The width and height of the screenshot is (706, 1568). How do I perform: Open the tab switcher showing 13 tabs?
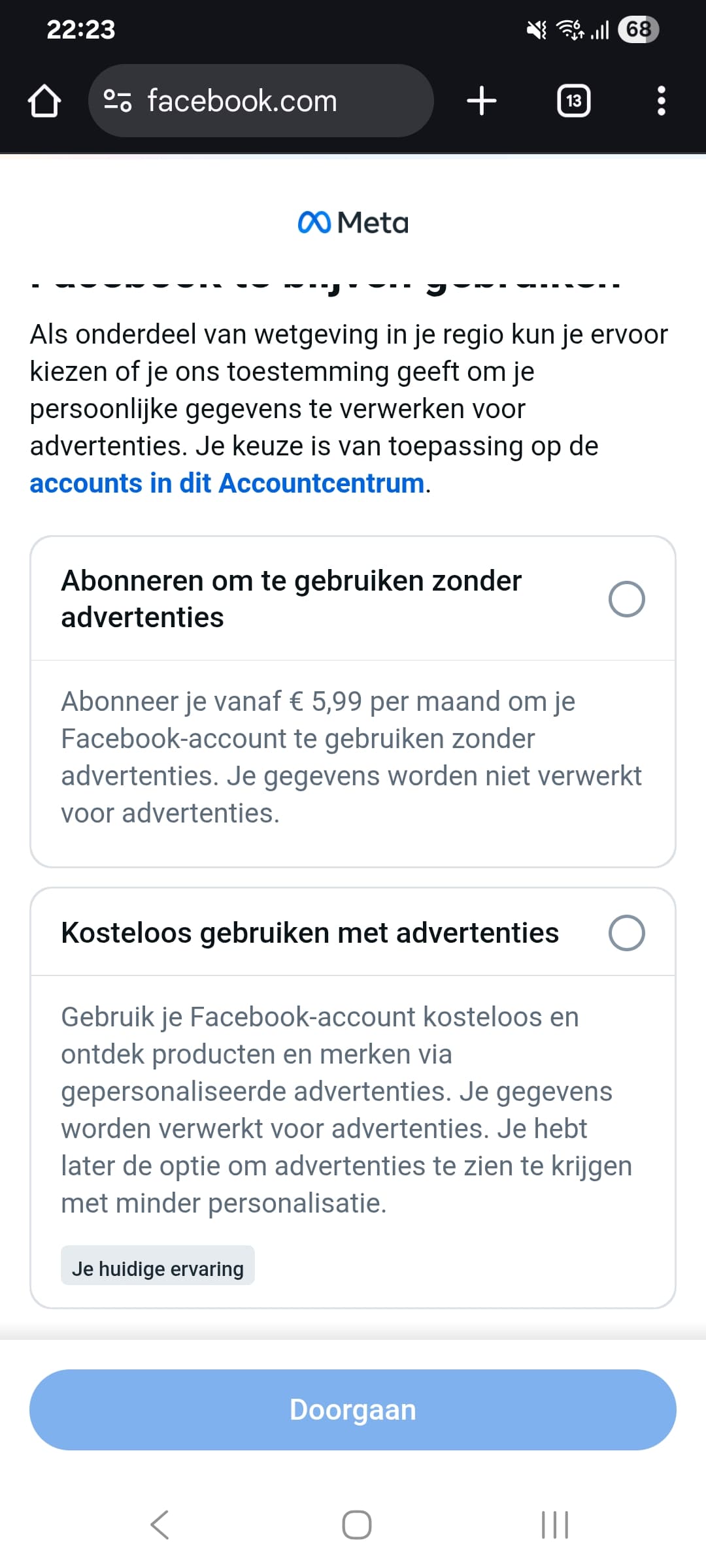coord(573,101)
